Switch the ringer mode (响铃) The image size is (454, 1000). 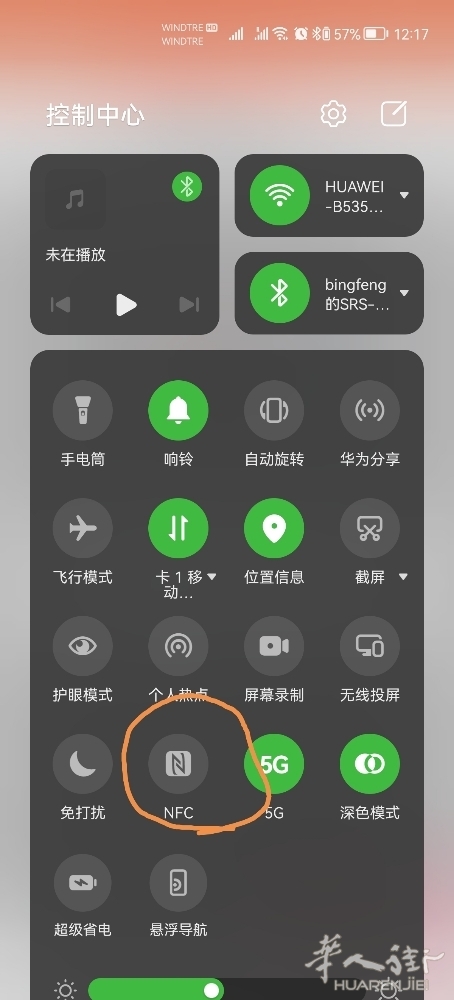coord(179,411)
